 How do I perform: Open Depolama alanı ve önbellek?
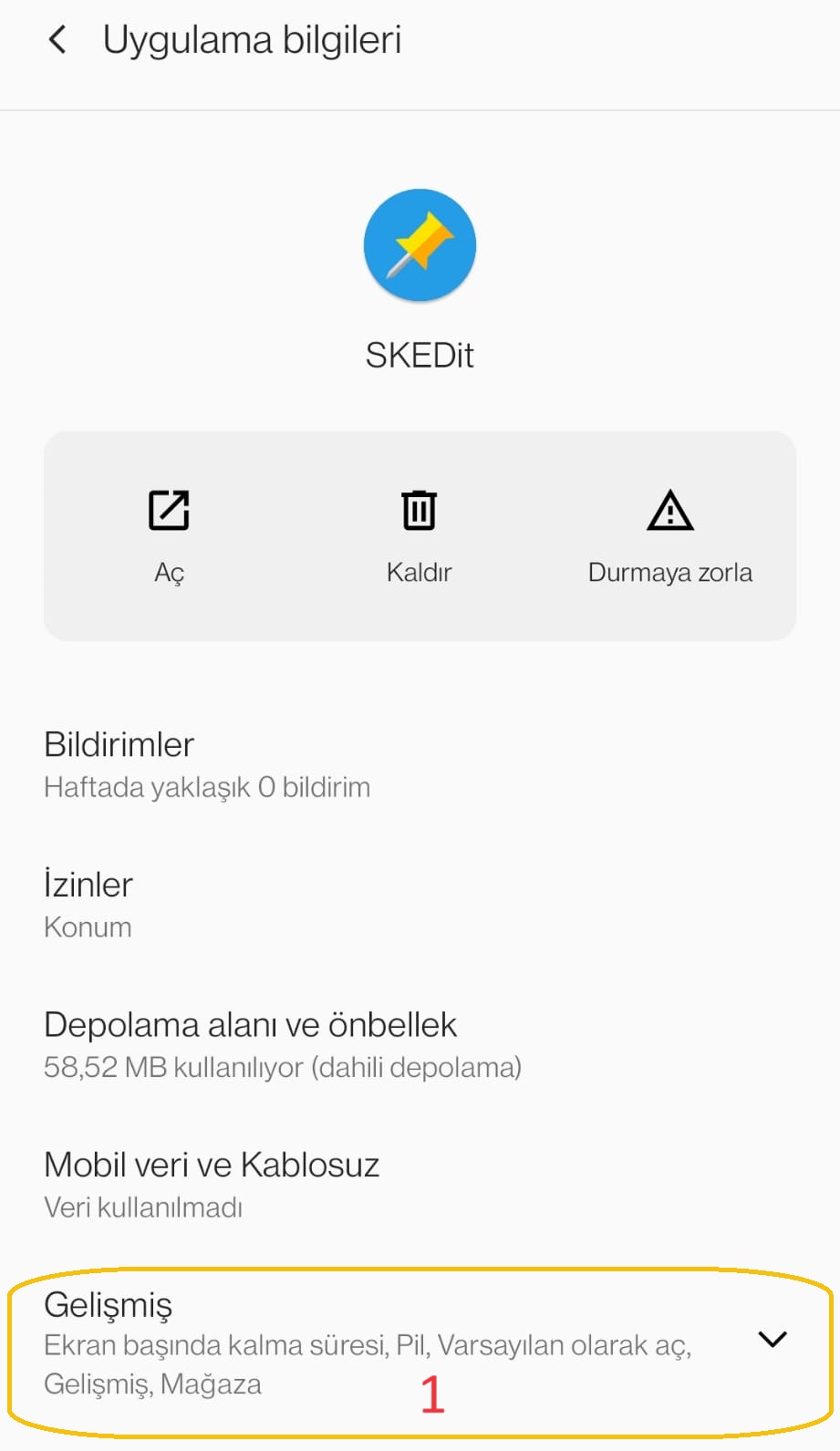point(282,1044)
